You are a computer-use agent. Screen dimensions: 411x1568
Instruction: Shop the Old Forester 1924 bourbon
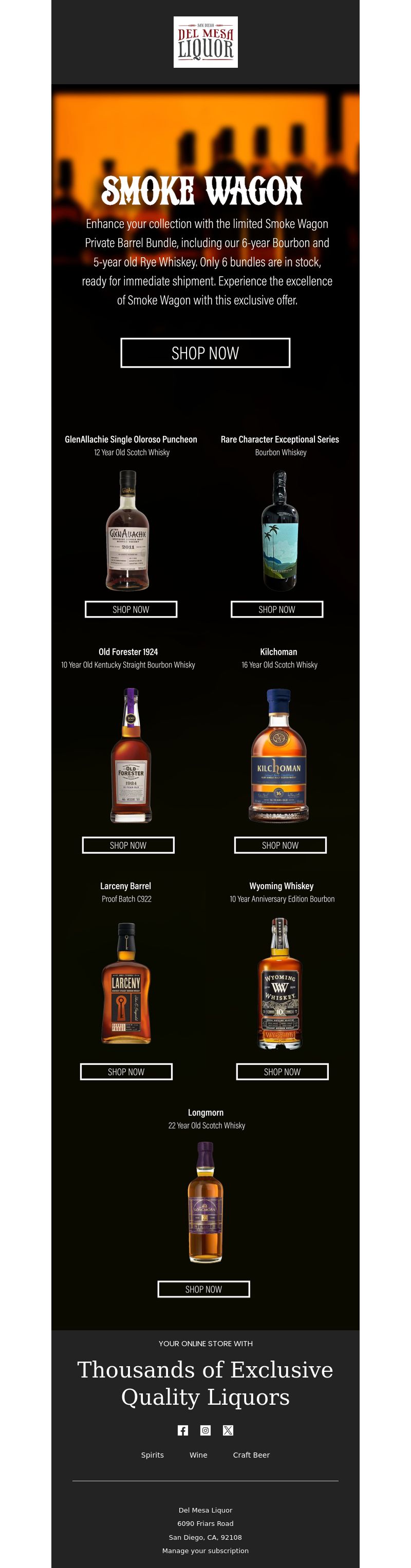128,845
